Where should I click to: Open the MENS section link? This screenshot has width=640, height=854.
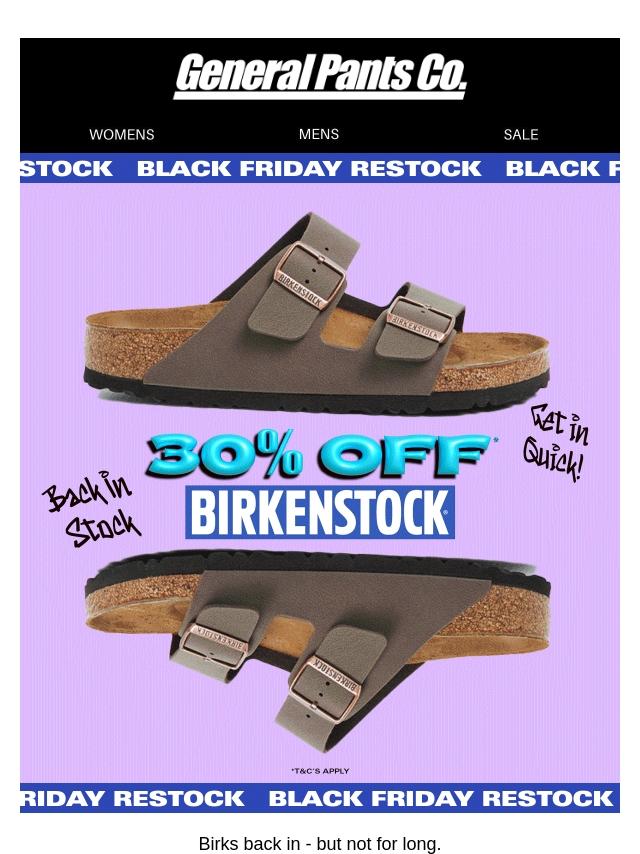point(319,134)
